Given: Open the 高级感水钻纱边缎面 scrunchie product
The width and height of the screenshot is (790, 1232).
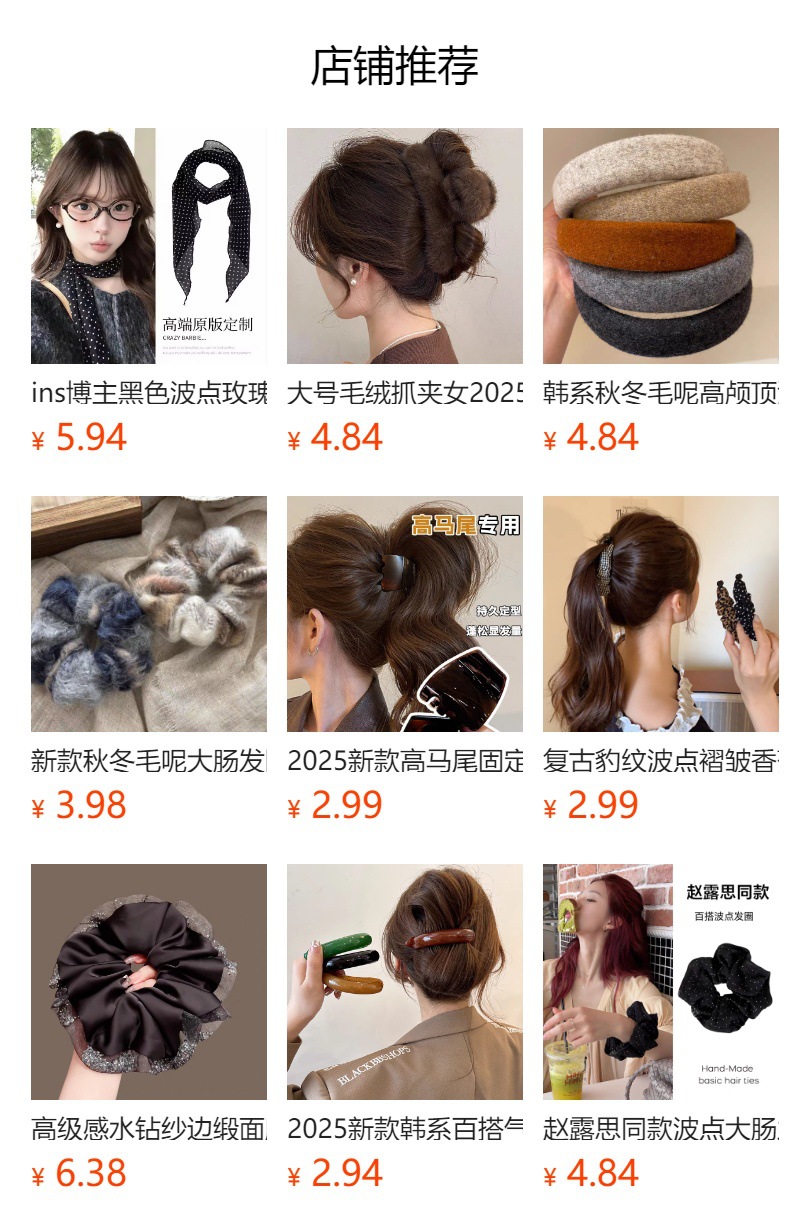Looking at the screenshot, I should pyautogui.click(x=148, y=982).
